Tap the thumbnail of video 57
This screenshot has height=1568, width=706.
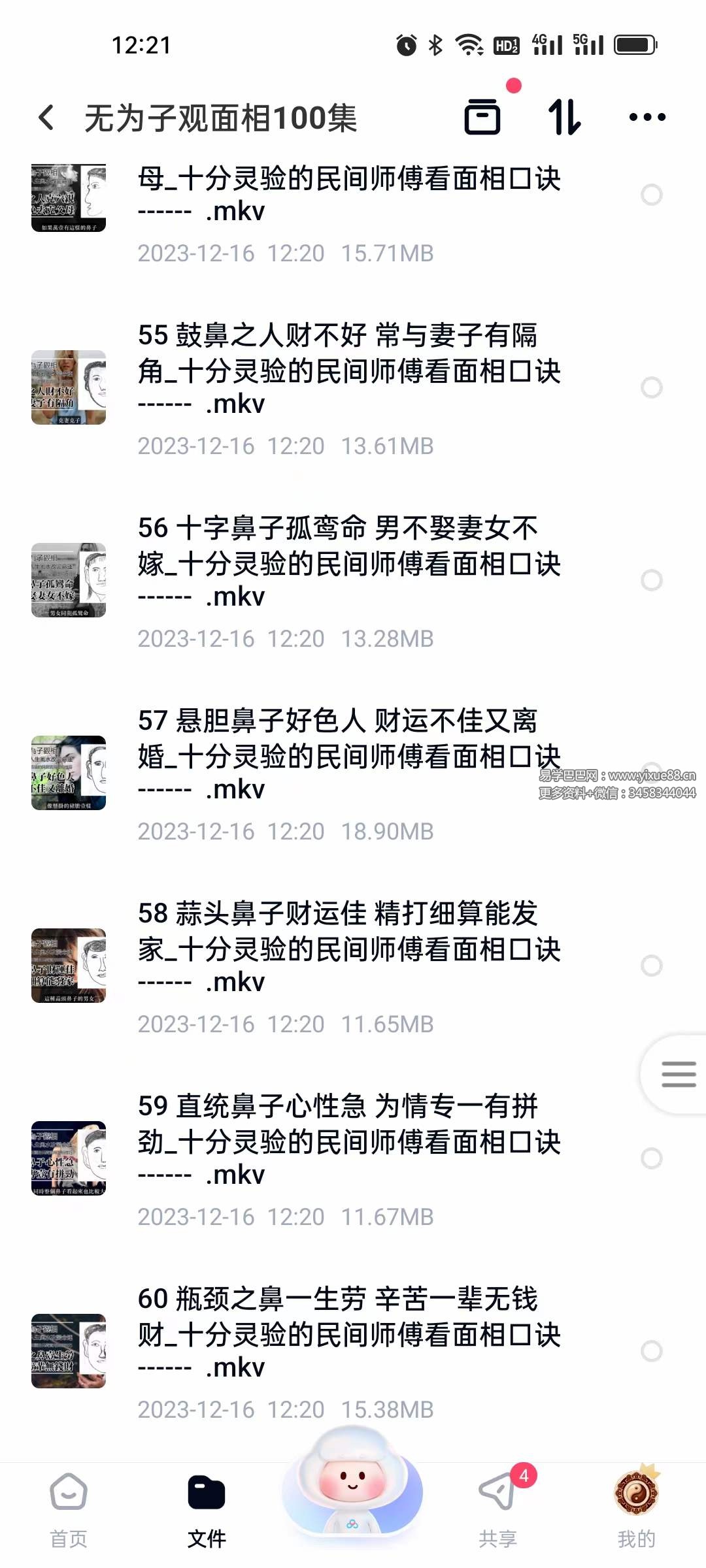coord(69,773)
